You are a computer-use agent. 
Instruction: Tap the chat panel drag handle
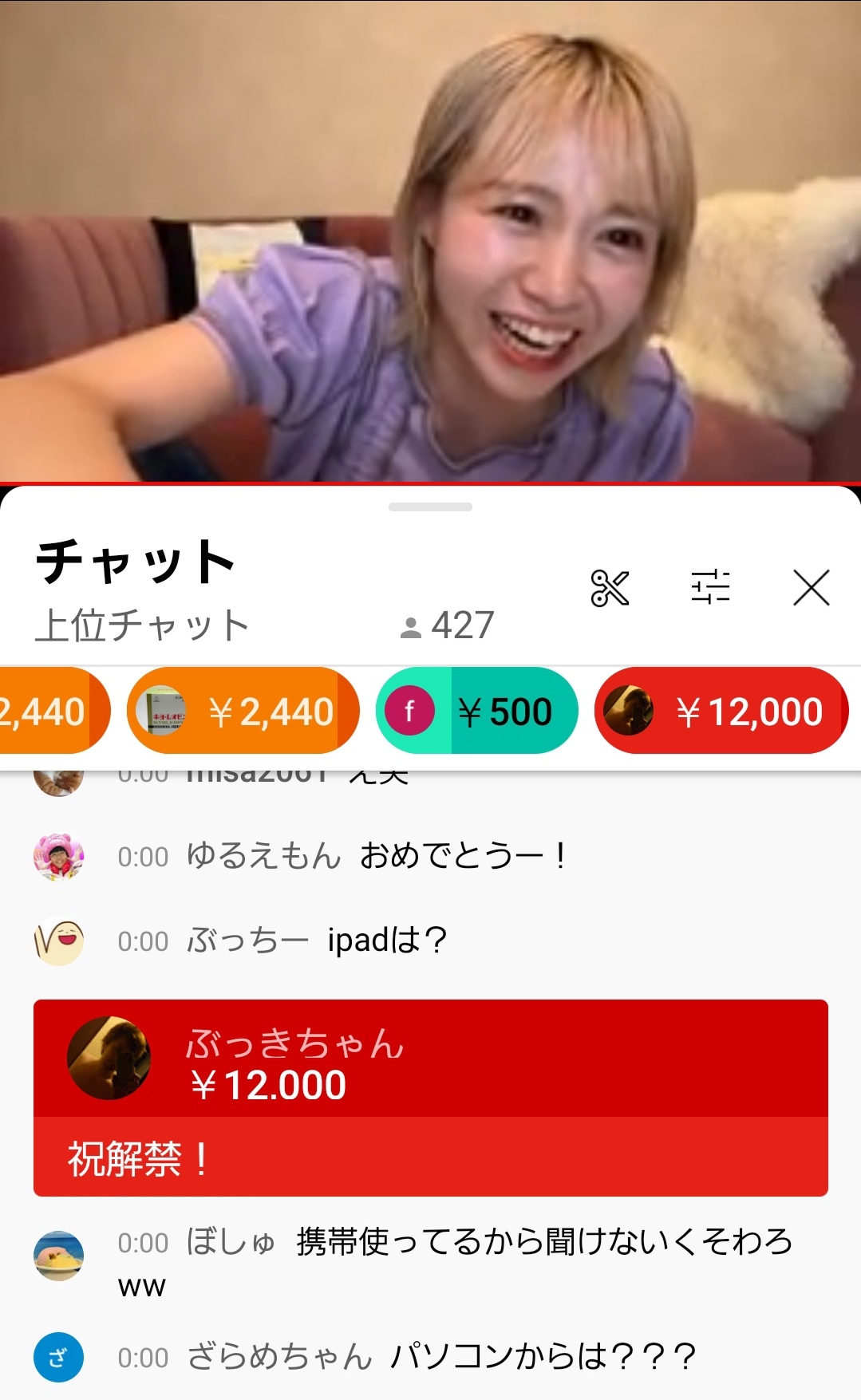[x=430, y=507]
